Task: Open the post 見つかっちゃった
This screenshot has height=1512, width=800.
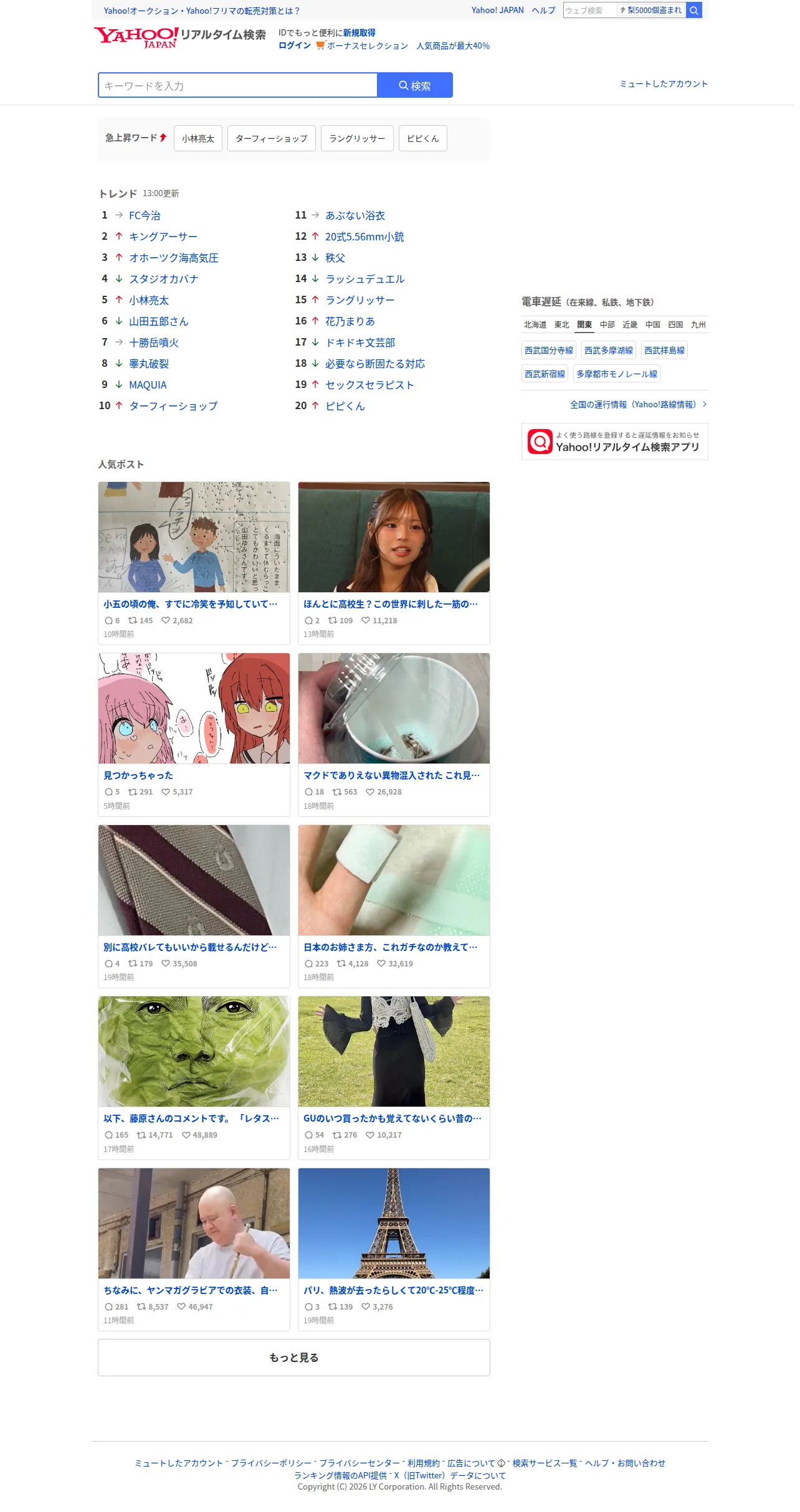Action: coord(194,735)
